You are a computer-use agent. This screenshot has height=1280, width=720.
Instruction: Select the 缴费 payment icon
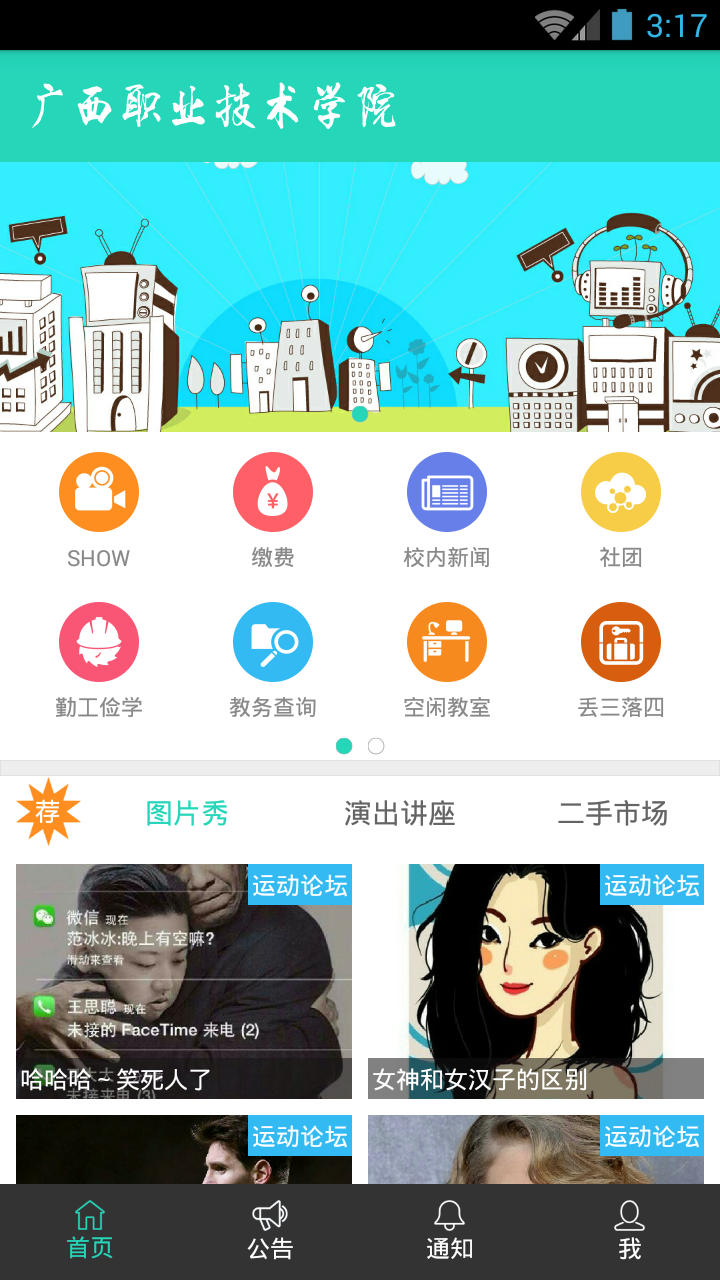pyautogui.click(x=272, y=507)
